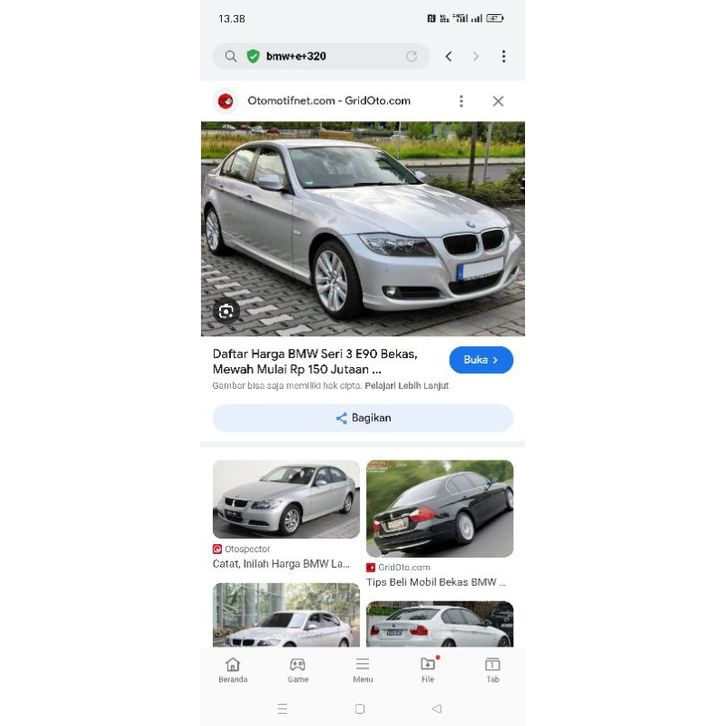Tap the system back triangle
Screen dimensions: 726x726
(x=436, y=708)
